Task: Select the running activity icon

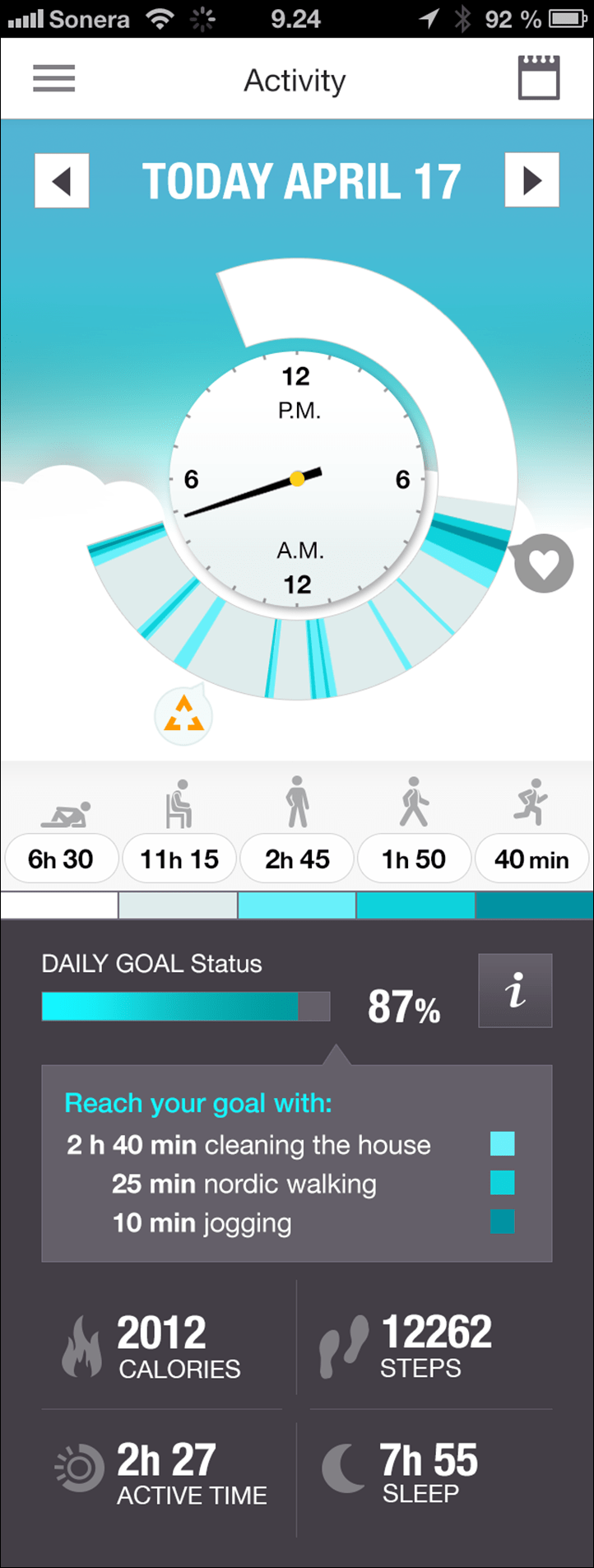Action: point(532,803)
